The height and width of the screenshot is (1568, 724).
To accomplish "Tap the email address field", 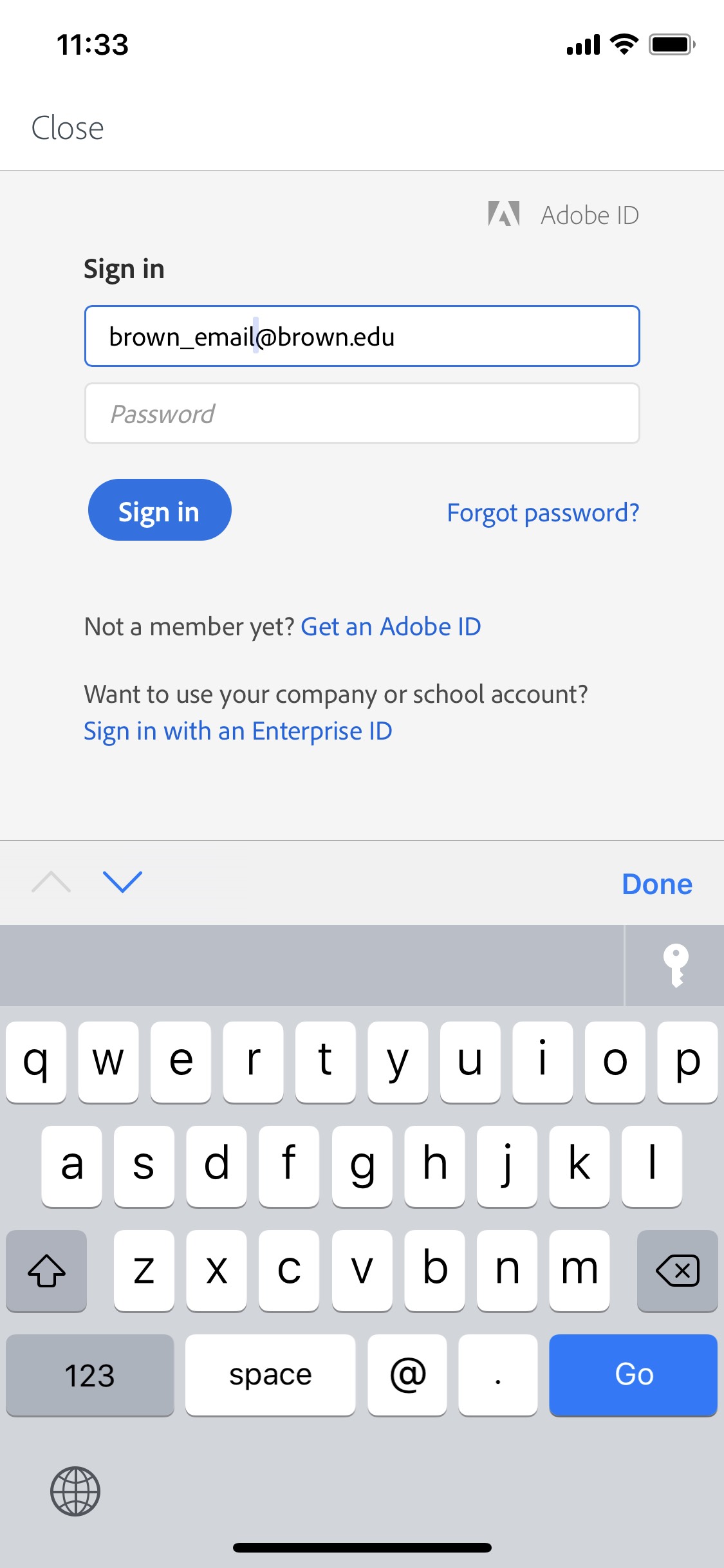I will click(362, 336).
